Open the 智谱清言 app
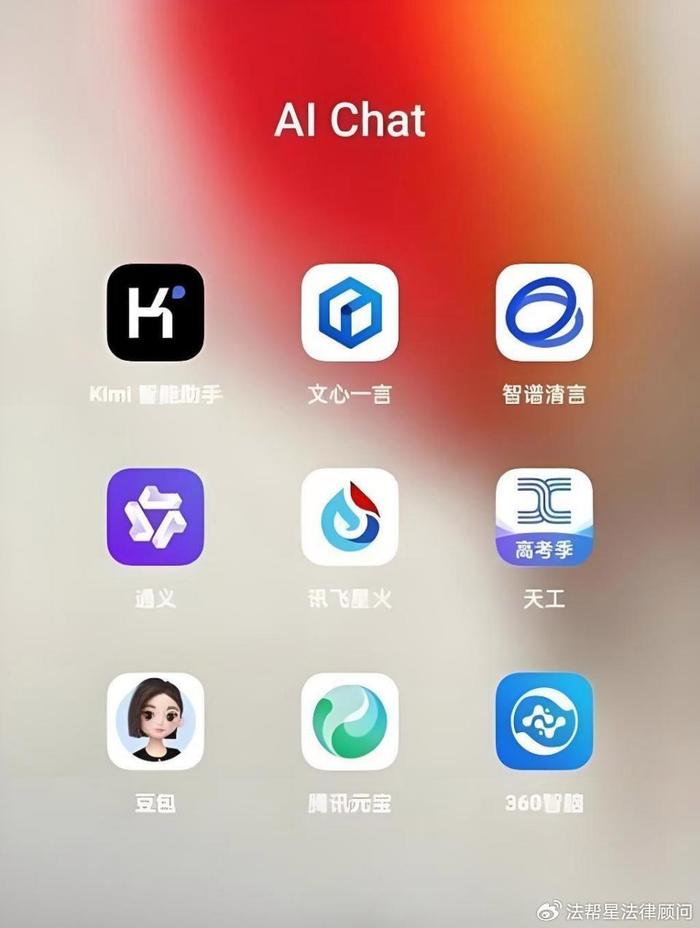700x928 pixels. coord(544,312)
